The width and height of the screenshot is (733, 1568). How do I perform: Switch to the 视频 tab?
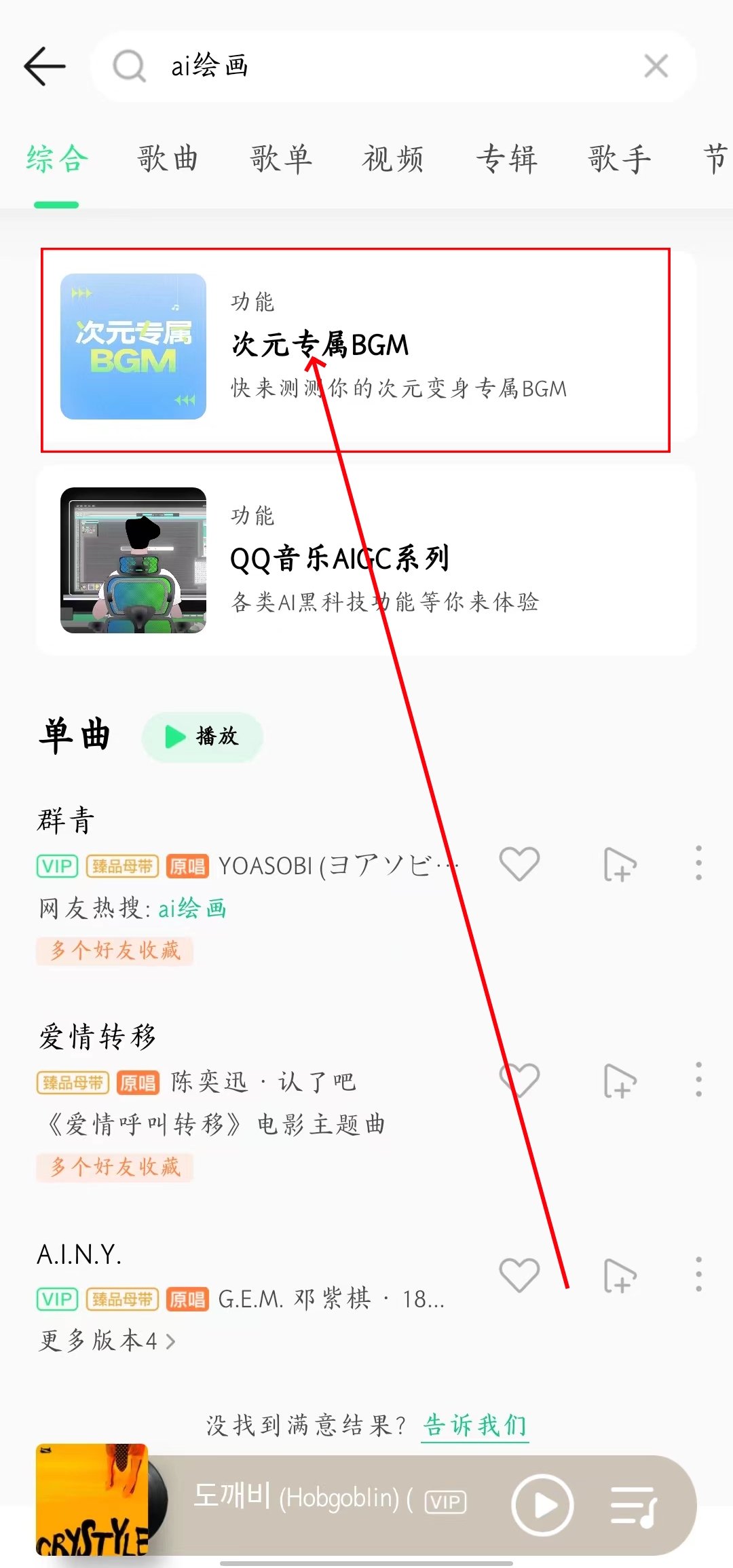(x=393, y=160)
